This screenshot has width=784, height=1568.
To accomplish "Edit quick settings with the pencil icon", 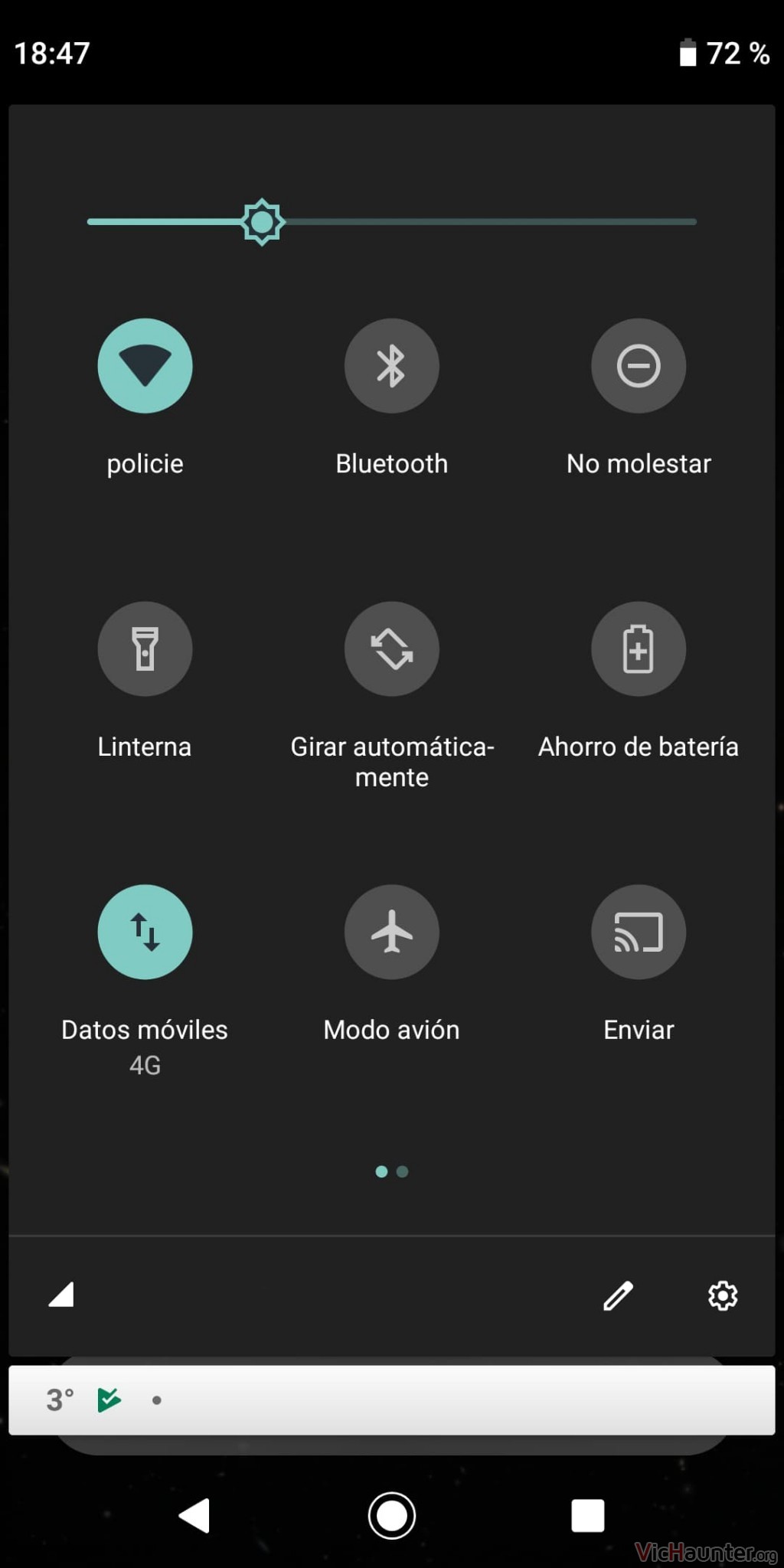I will 618,1295.
